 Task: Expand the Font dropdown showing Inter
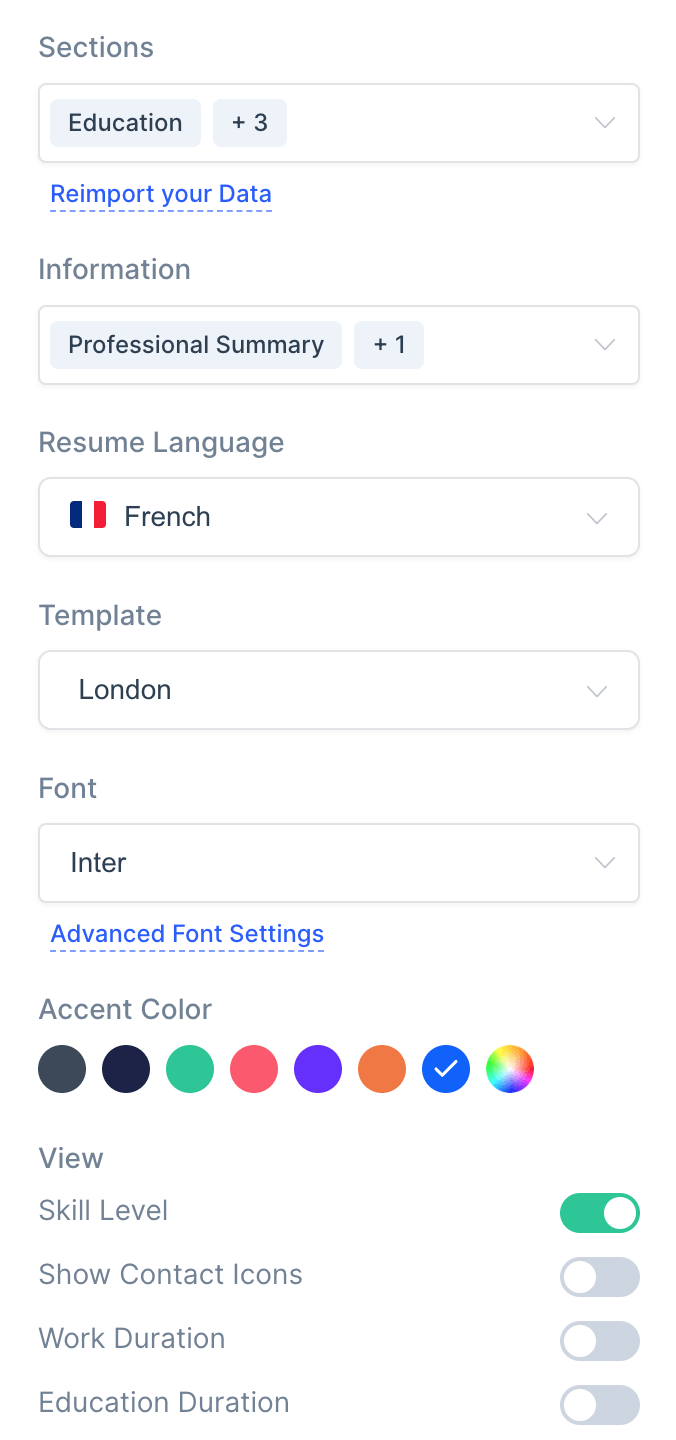click(x=338, y=863)
